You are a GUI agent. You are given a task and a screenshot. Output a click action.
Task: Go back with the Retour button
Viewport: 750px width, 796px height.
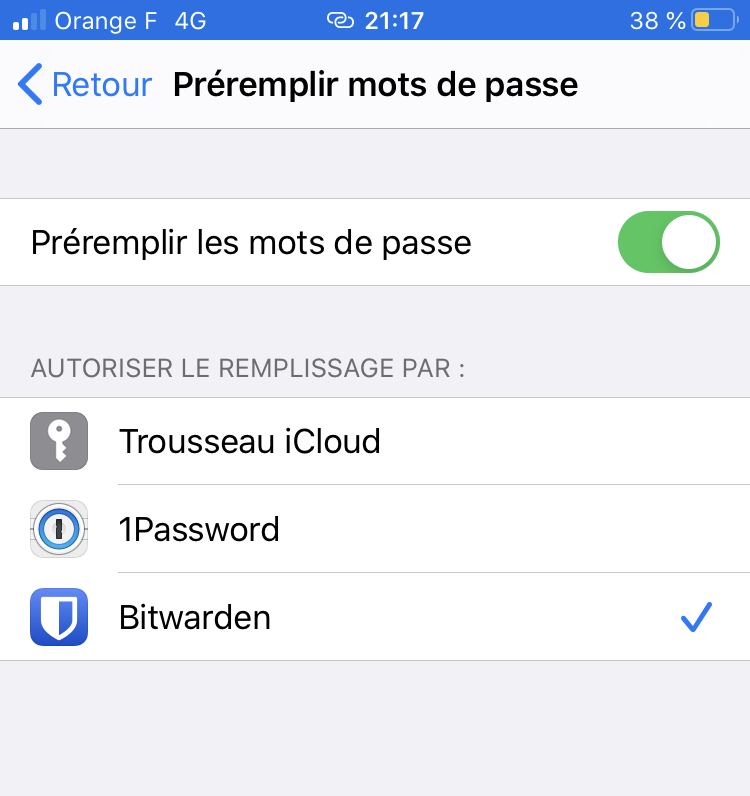tap(85, 85)
